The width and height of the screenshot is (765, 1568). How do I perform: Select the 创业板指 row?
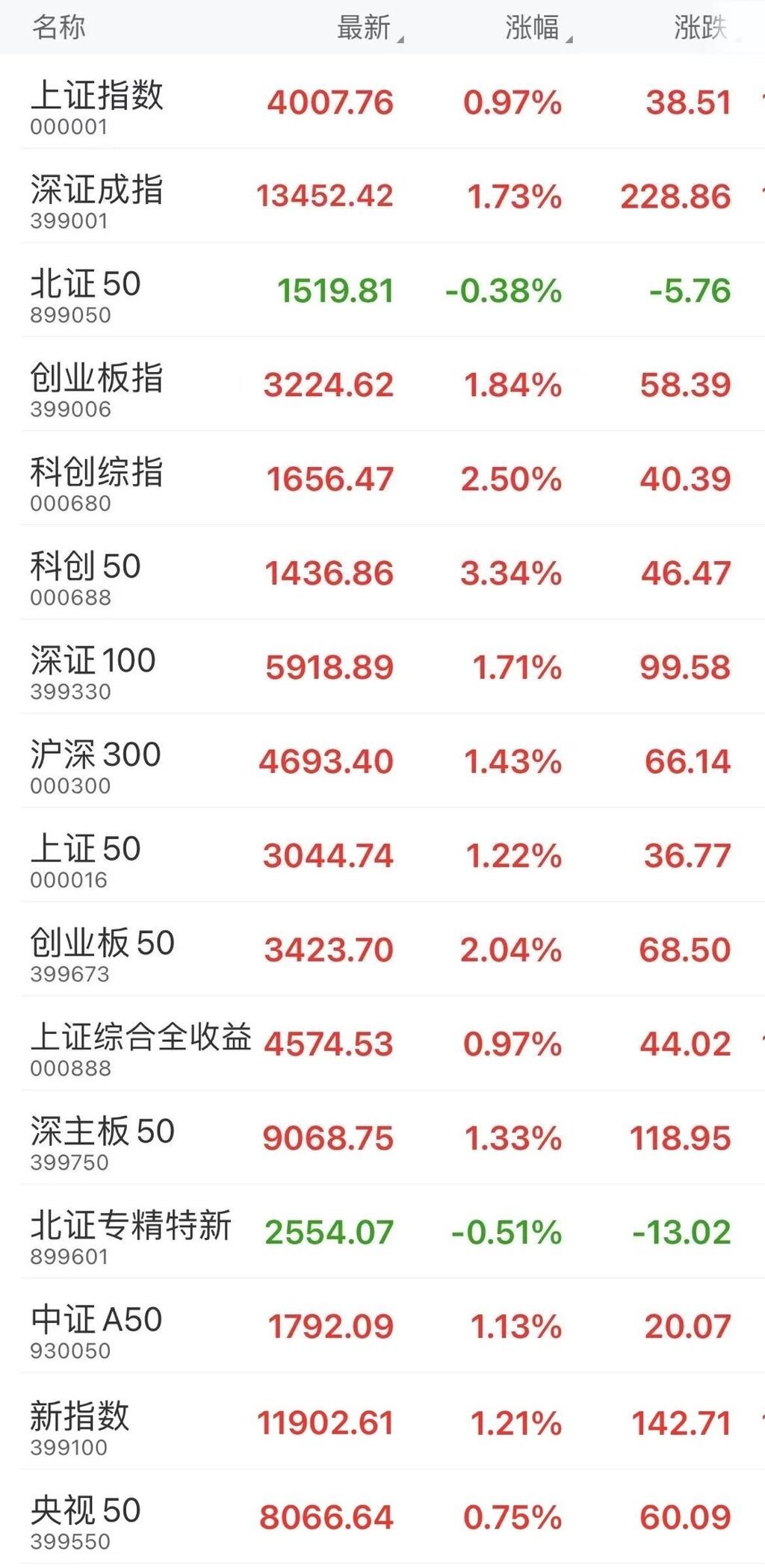click(97, 385)
